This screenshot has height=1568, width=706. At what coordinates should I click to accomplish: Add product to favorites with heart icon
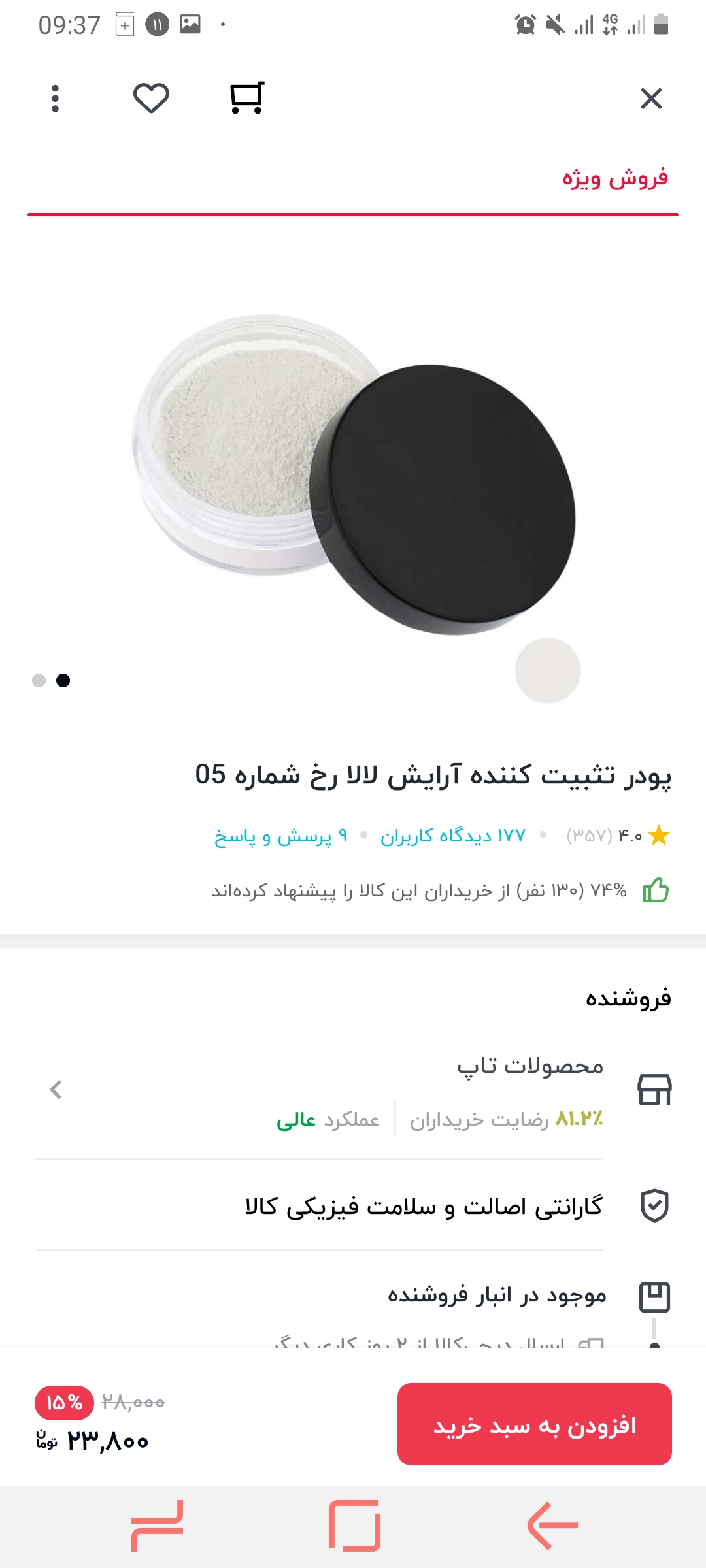coord(151,99)
